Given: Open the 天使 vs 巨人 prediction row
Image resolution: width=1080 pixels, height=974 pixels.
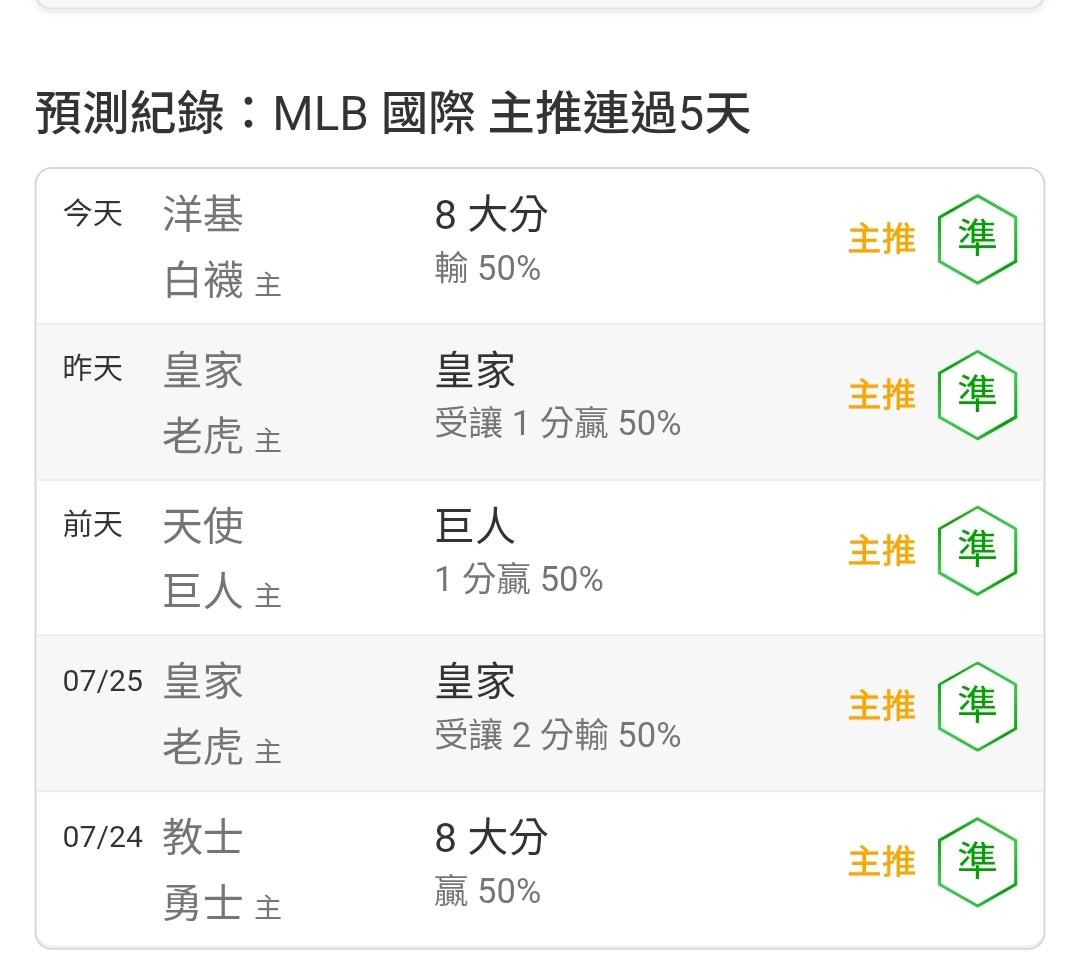Looking at the screenshot, I should pyautogui.click(x=540, y=558).
